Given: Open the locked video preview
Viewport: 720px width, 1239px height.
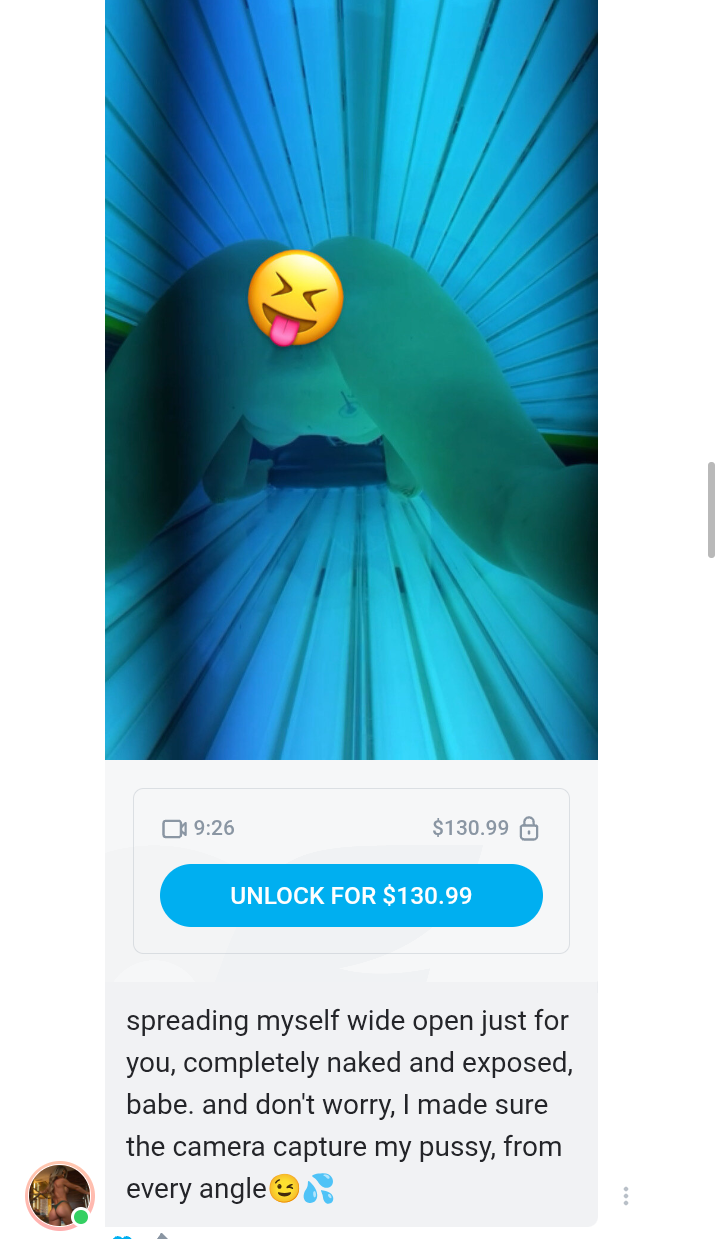Looking at the screenshot, I should tap(351, 400).
